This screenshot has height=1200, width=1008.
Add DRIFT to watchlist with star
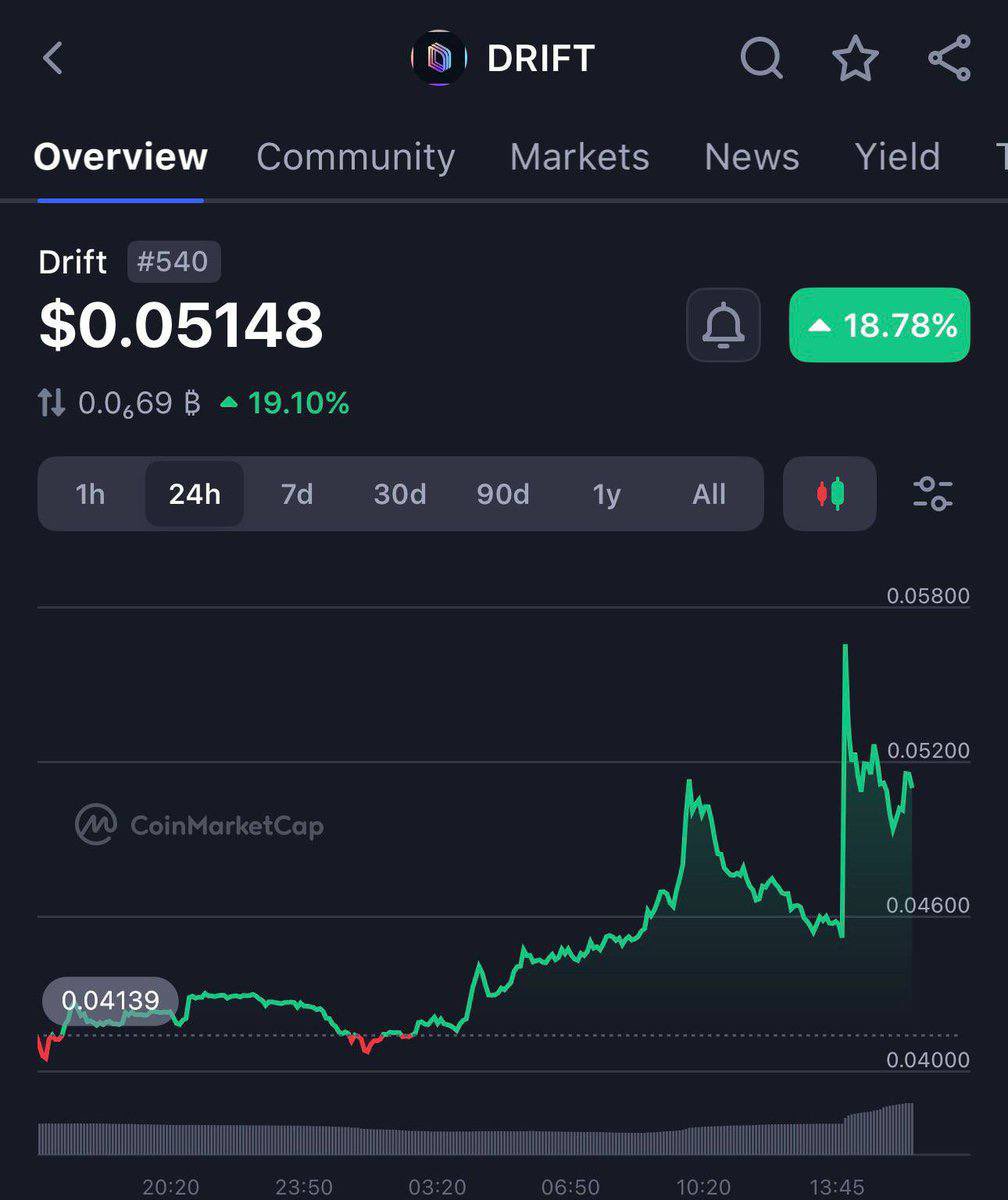[x=855, y=58]
